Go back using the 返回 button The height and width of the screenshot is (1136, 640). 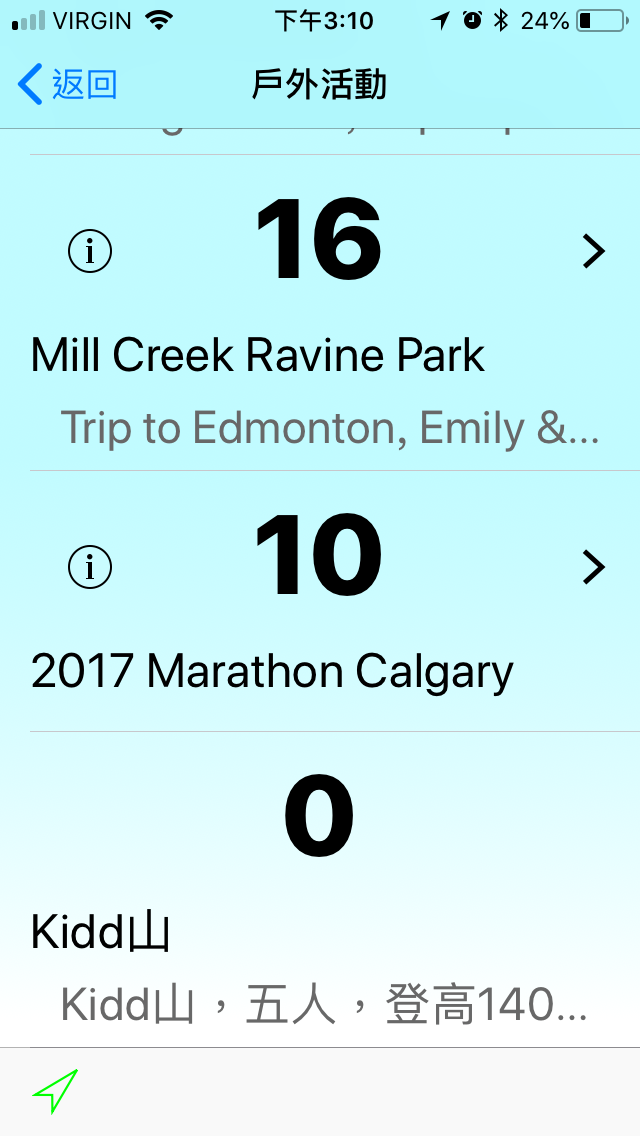[x=67, y=84]
